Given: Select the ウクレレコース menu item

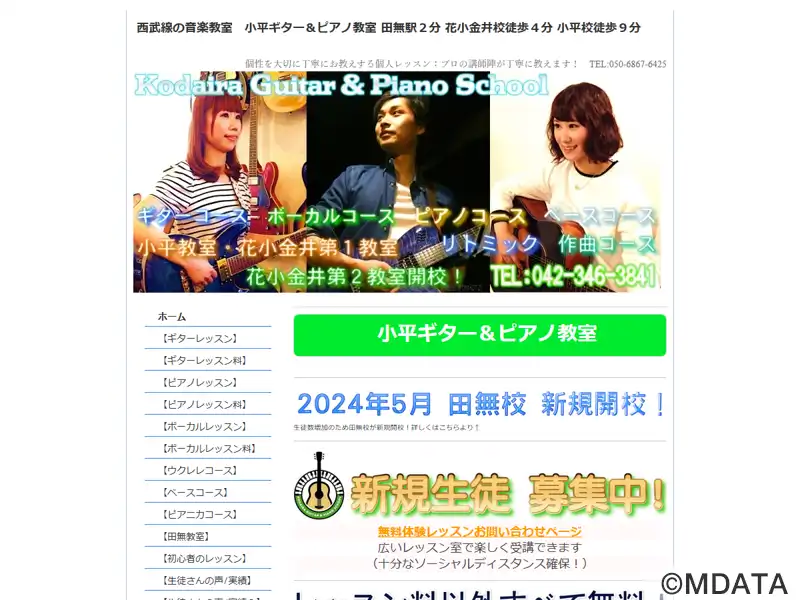Looking at the screenshot, I should coord(199,470).
